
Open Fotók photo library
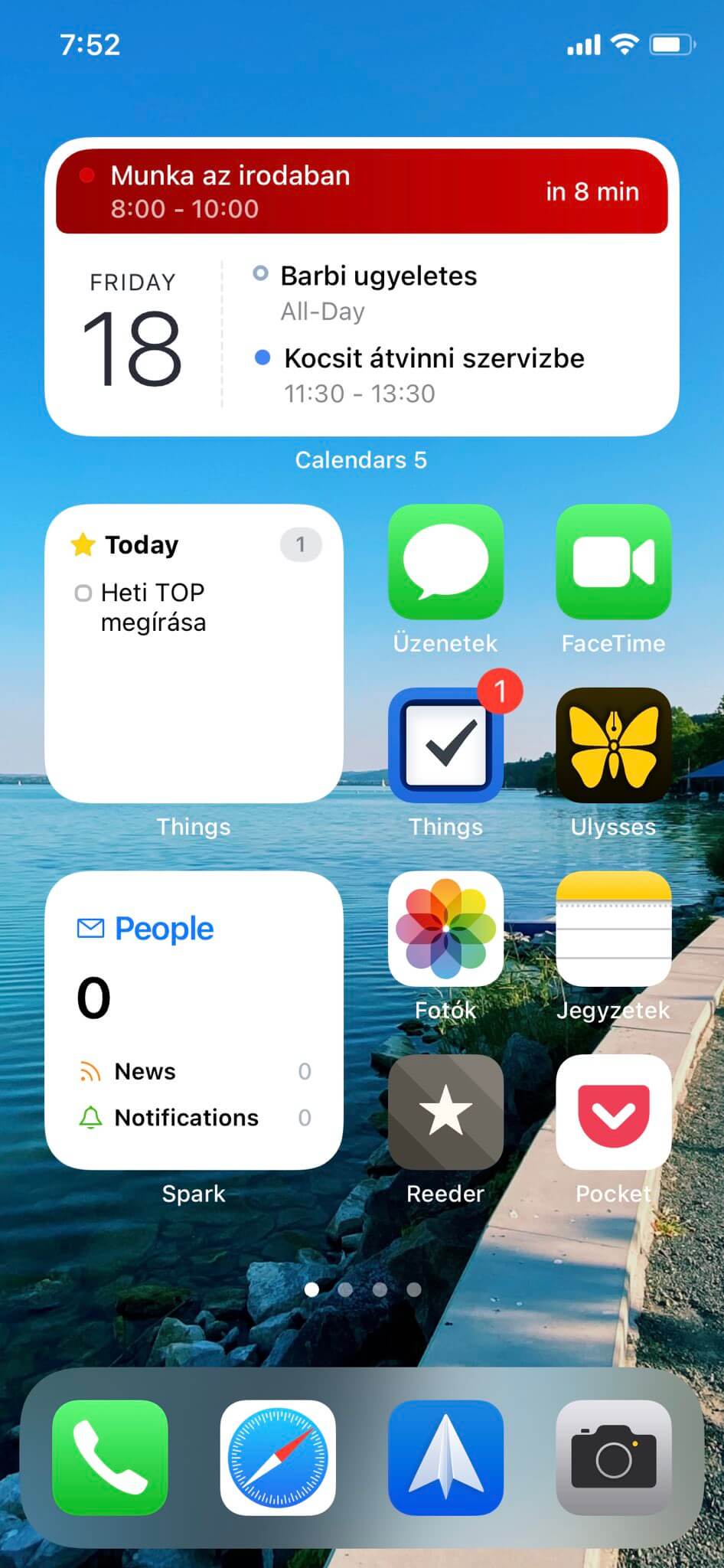click(x=445, y=929)
